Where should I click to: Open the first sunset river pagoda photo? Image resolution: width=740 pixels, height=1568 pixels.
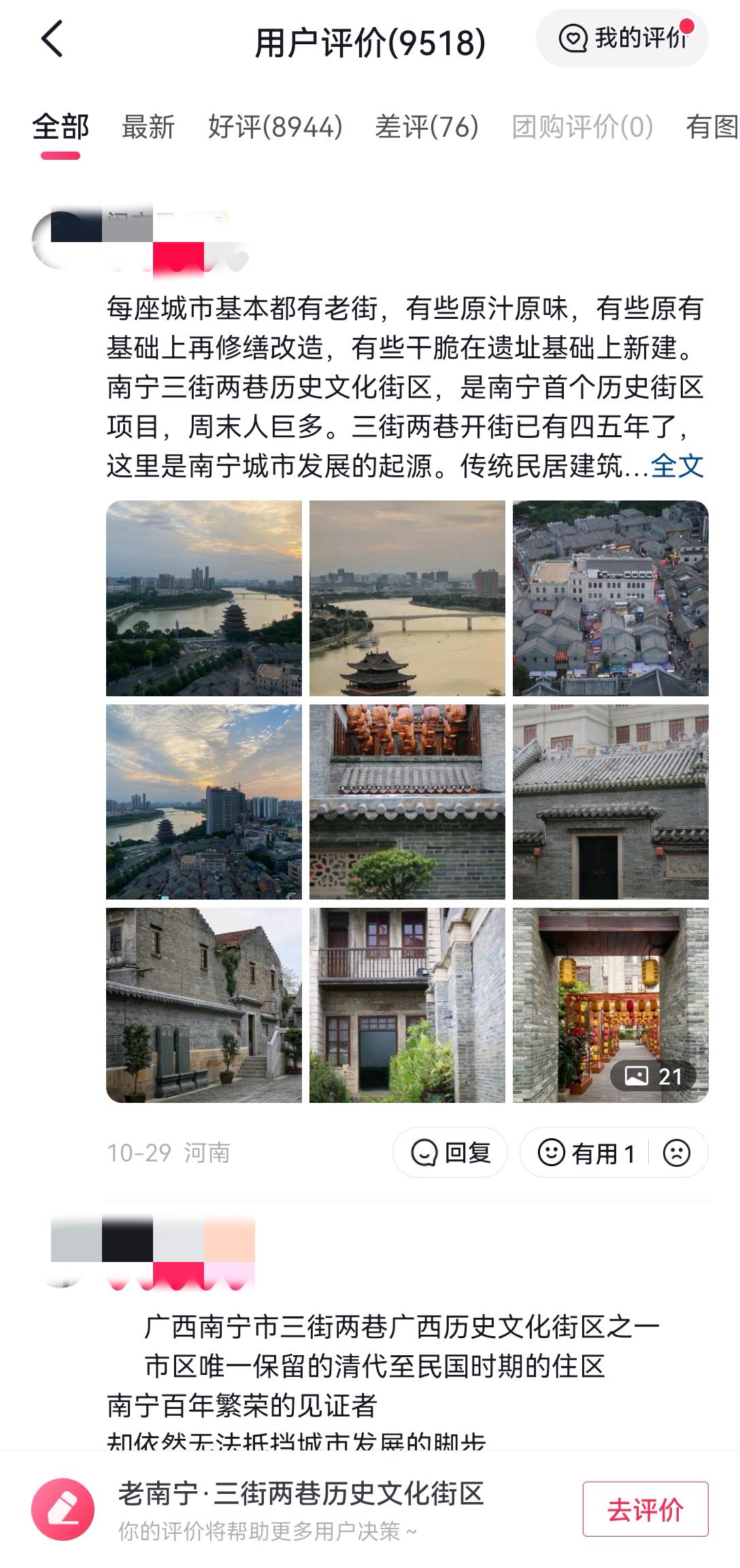(x=204, y=598)
